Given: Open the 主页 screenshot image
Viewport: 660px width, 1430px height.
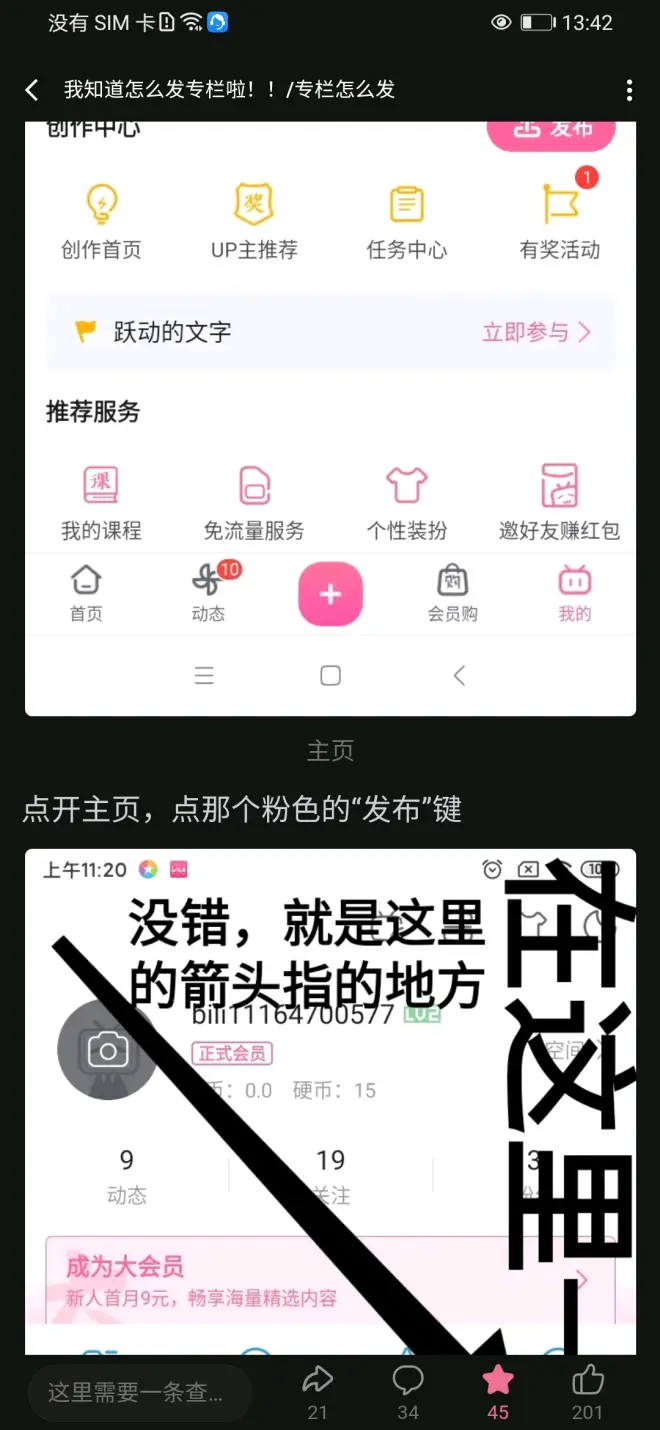Looking at the screenshot, I should (x=330, y=420).
